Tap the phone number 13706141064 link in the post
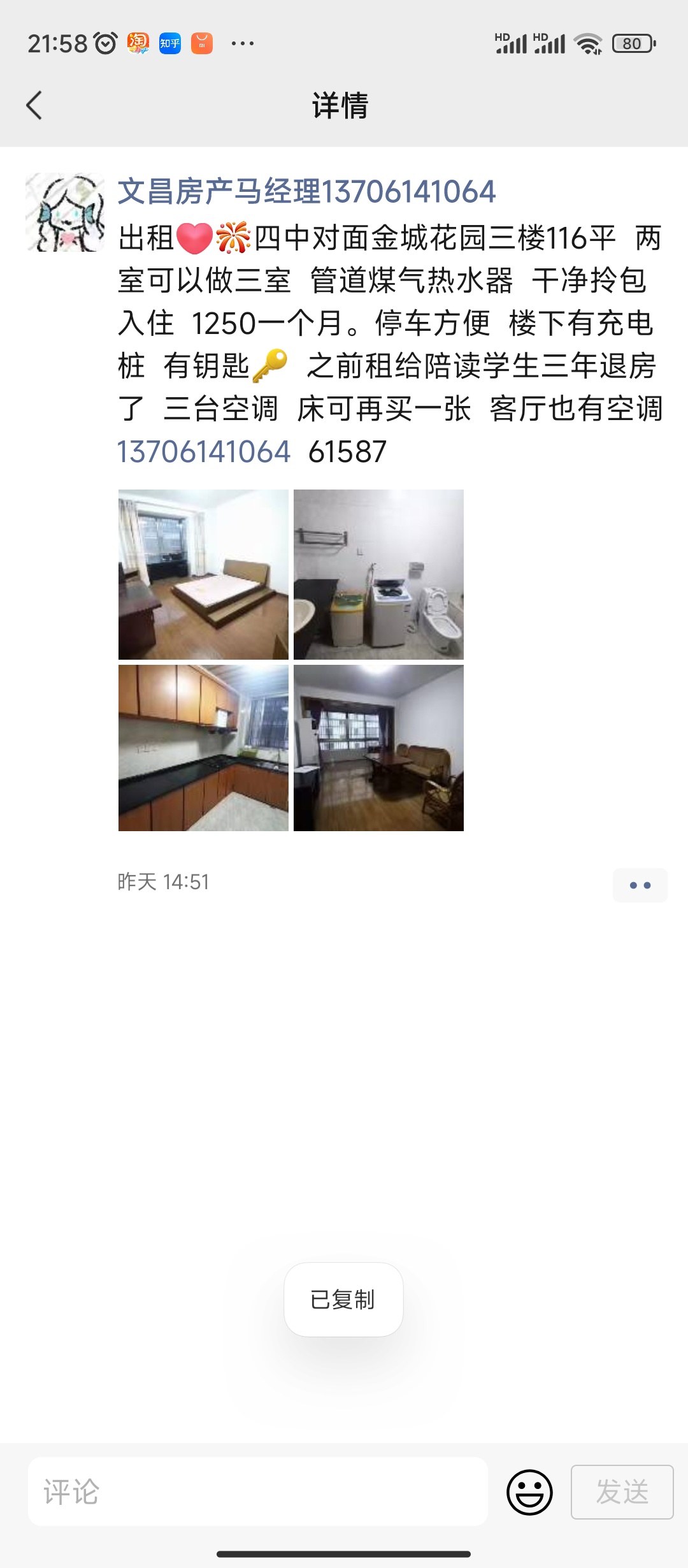Viewport: 688px width, 1568px height. point(204,452)
